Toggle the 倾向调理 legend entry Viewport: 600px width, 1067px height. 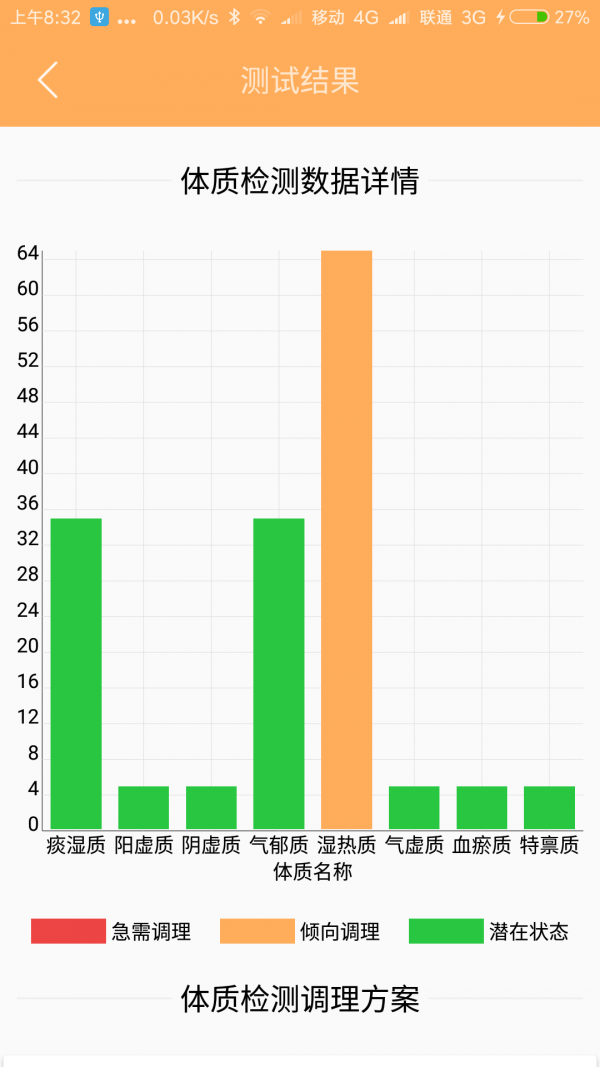coord(300,932)
